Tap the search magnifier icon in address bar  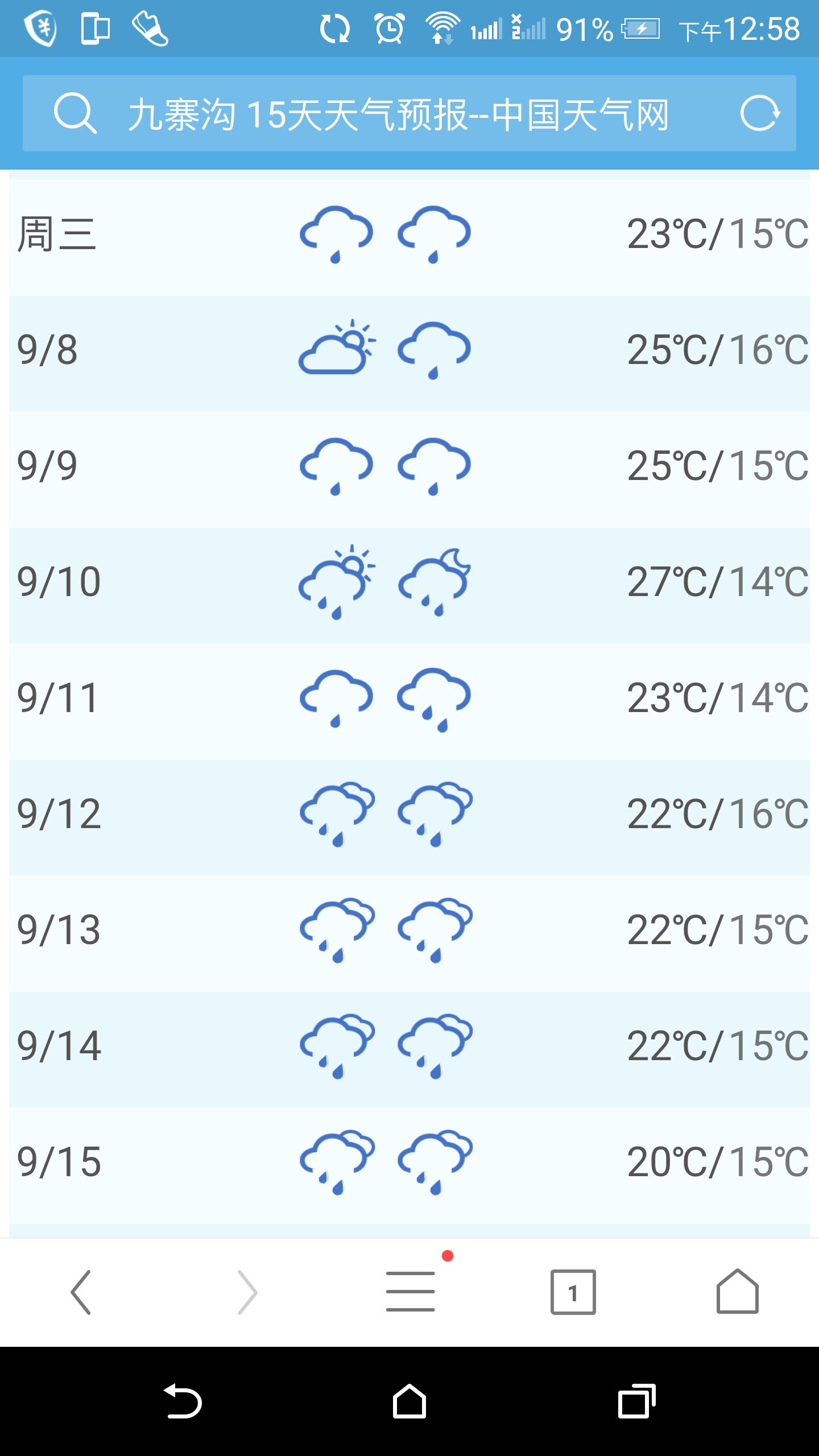coord(75,113)
